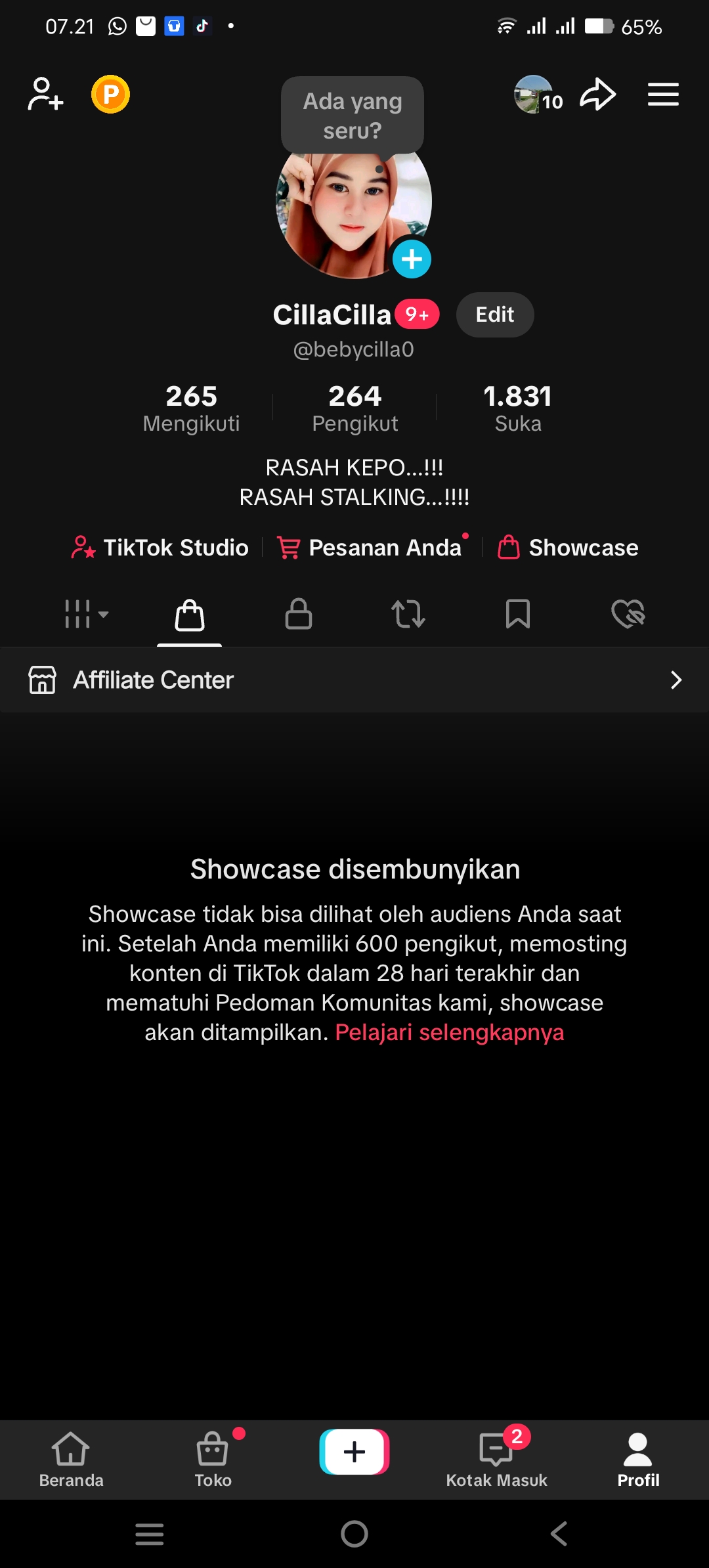Switch to the private lock tab
This screenshot has width=709, height=1568.
click(x=299, y=615)
